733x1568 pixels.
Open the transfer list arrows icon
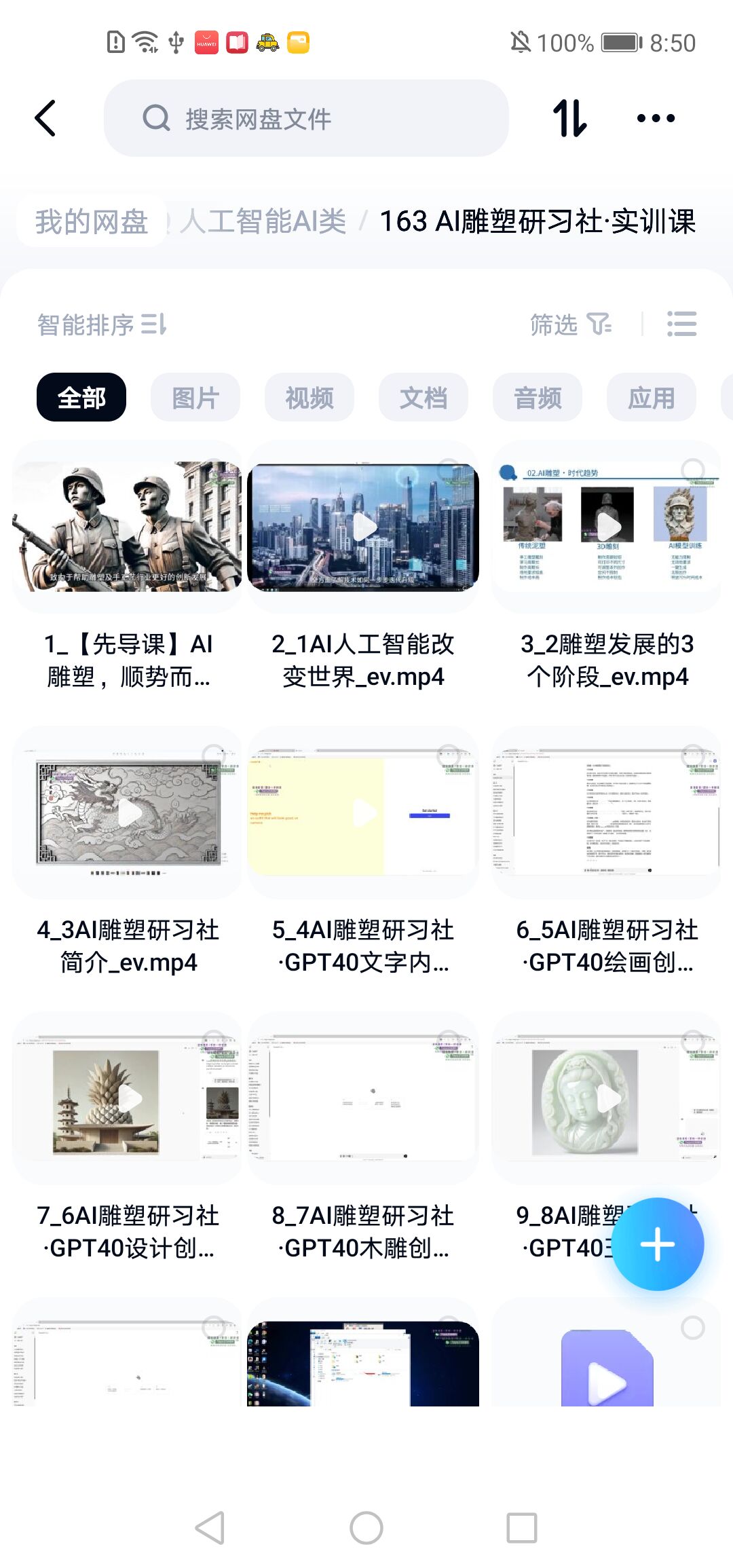569,119
